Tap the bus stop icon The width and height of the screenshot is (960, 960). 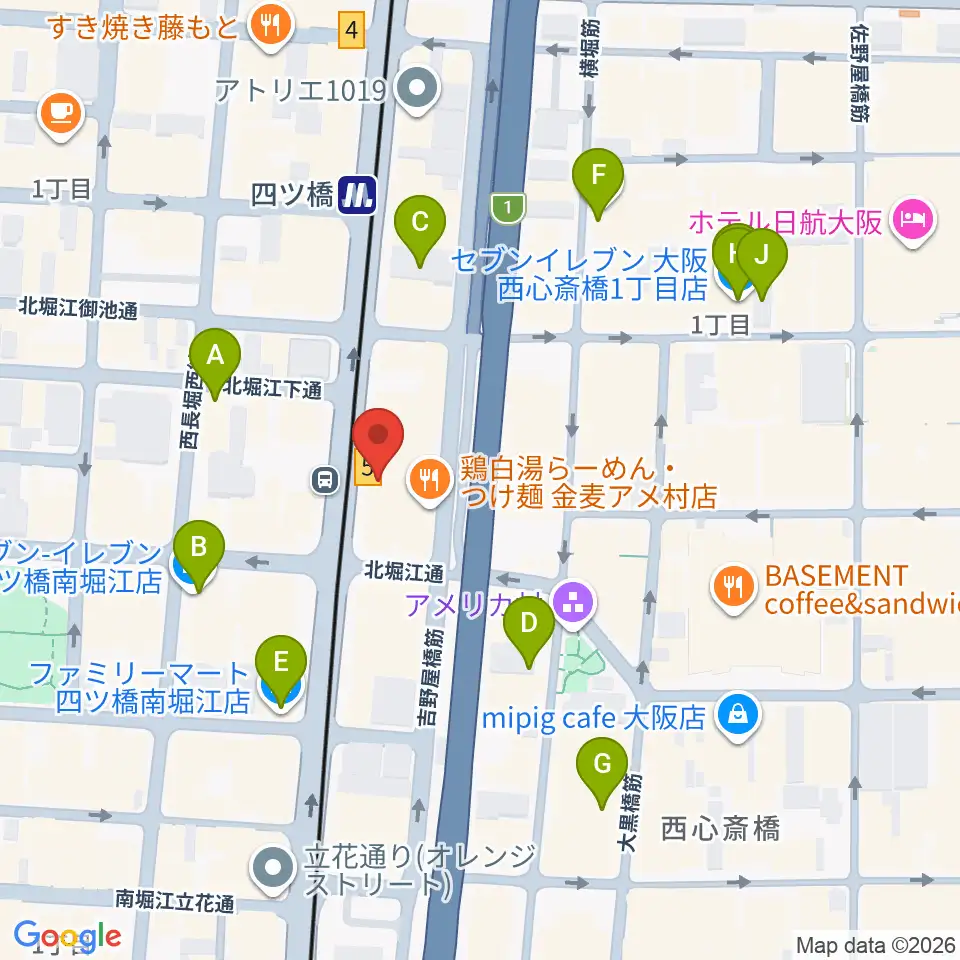tap(326, 481)
